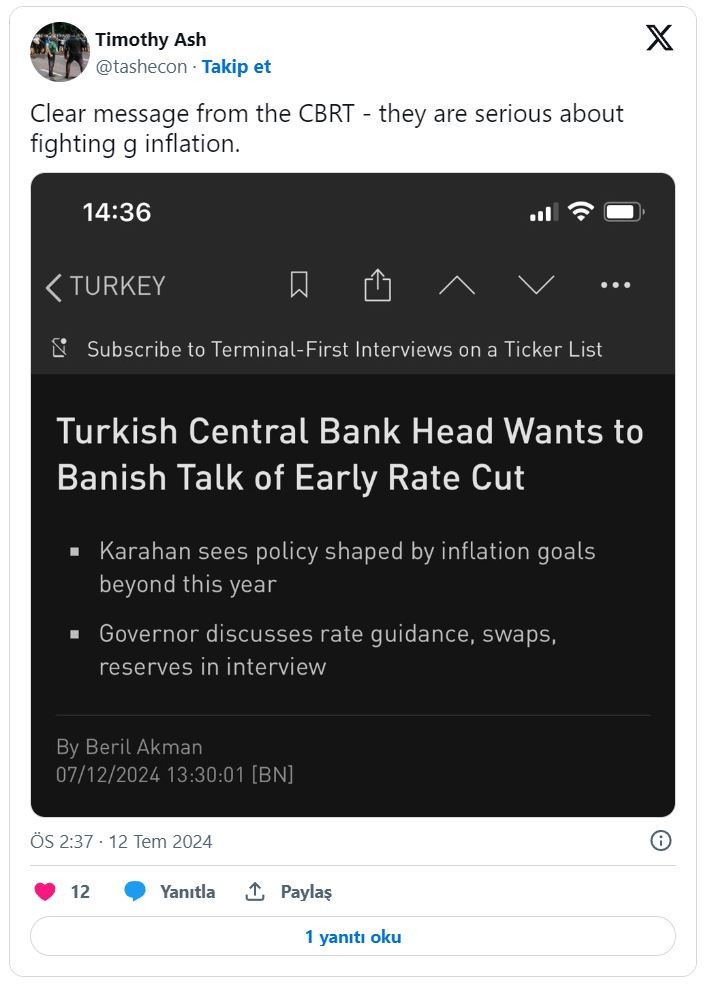
Task: Open the info icon beside the date
Action: point(661,841)
